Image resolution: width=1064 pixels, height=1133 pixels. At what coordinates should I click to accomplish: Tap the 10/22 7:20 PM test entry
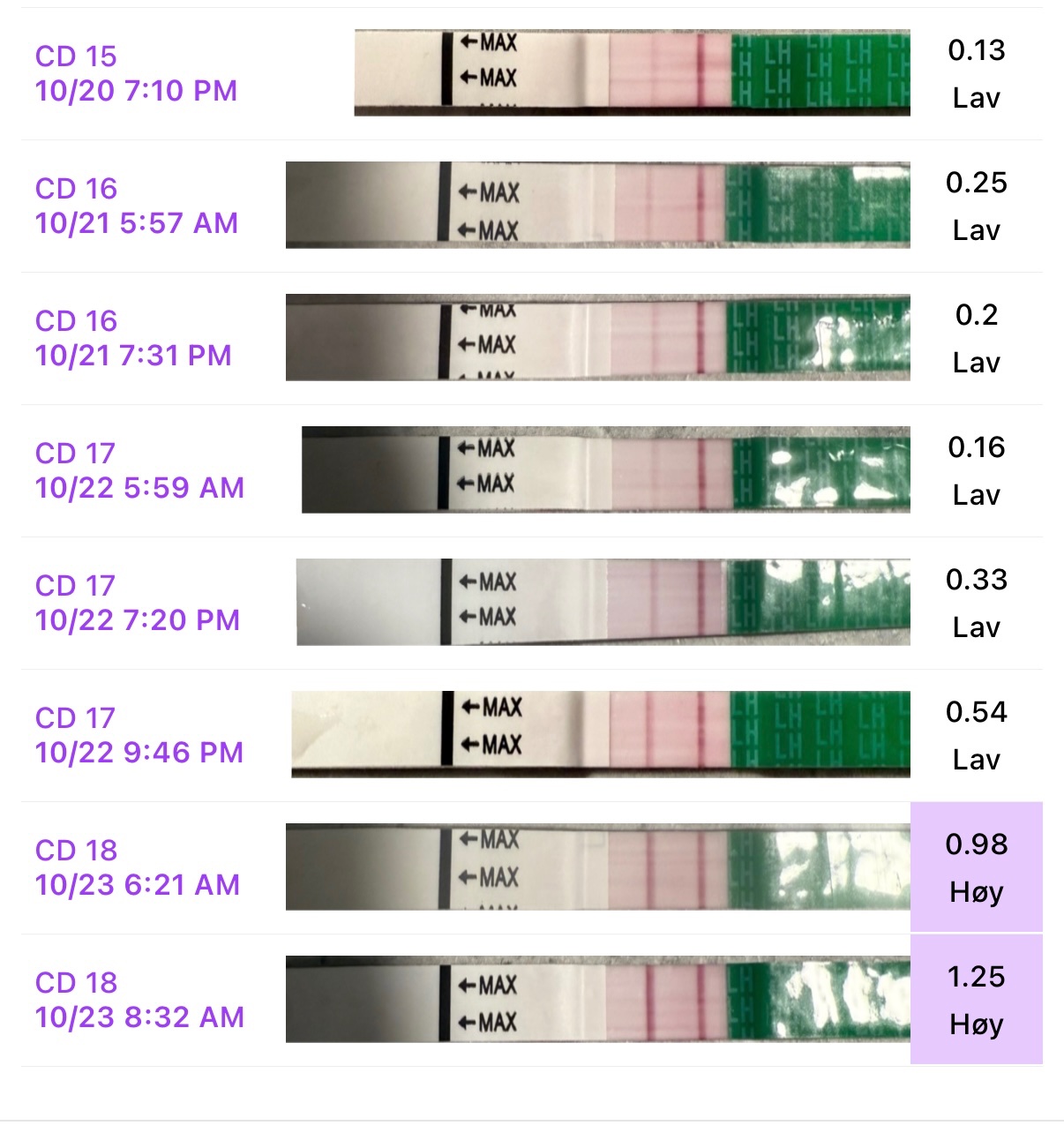click(x=138, y=603)
